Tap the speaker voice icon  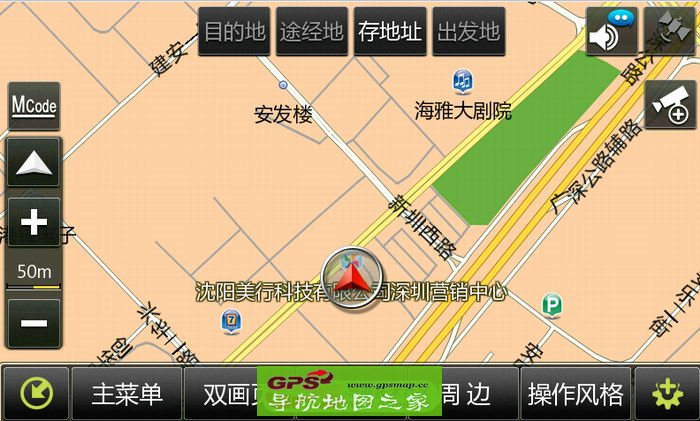click(611, 32)
